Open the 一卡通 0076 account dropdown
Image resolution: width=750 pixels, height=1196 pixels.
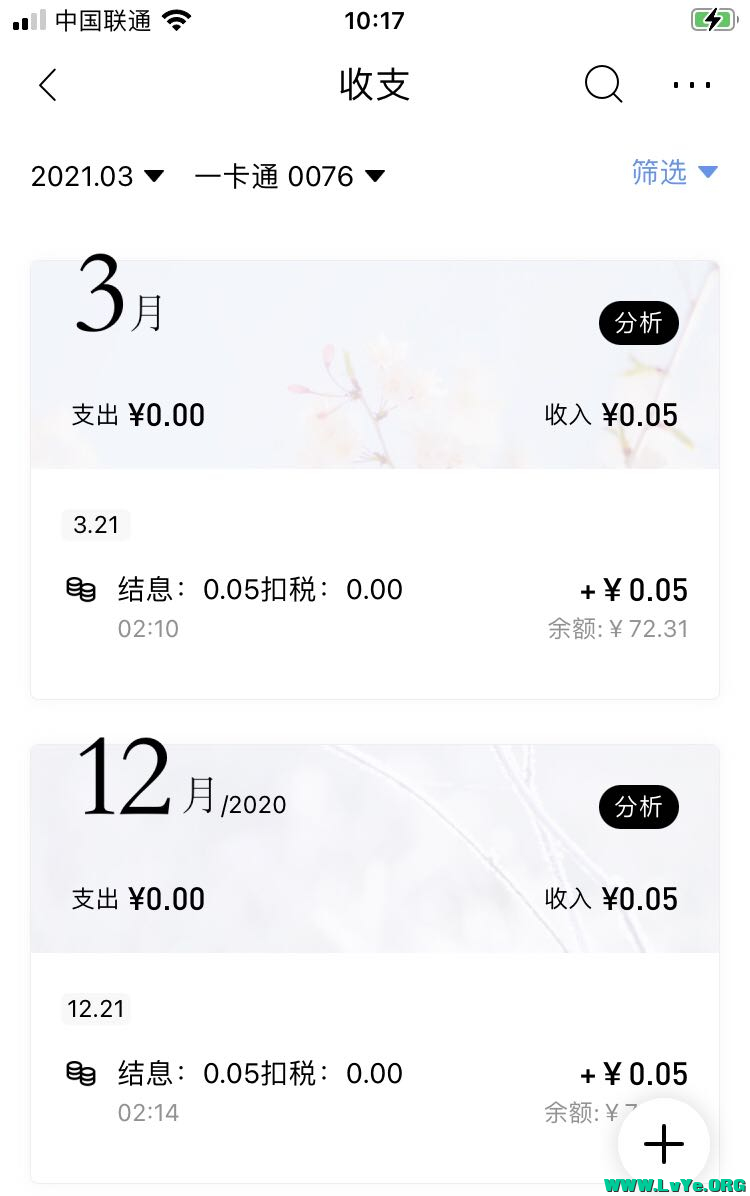[287, 176]
